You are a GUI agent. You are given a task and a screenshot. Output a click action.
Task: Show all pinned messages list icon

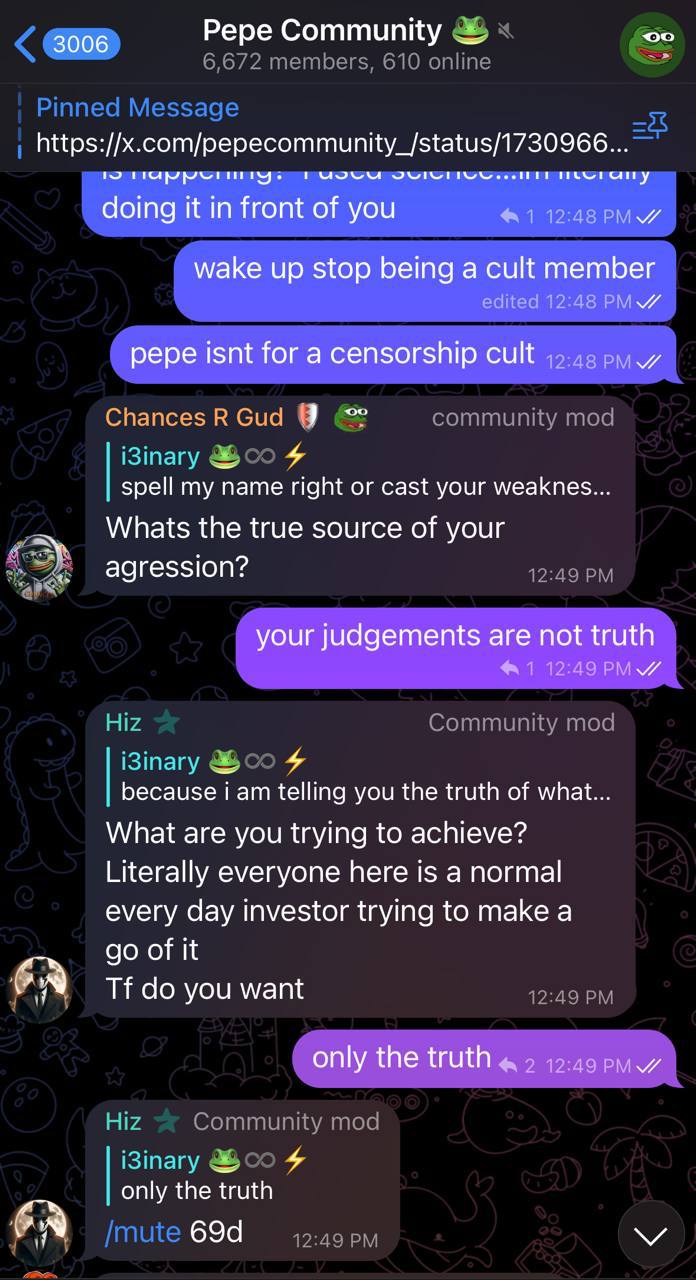[650, 127]
